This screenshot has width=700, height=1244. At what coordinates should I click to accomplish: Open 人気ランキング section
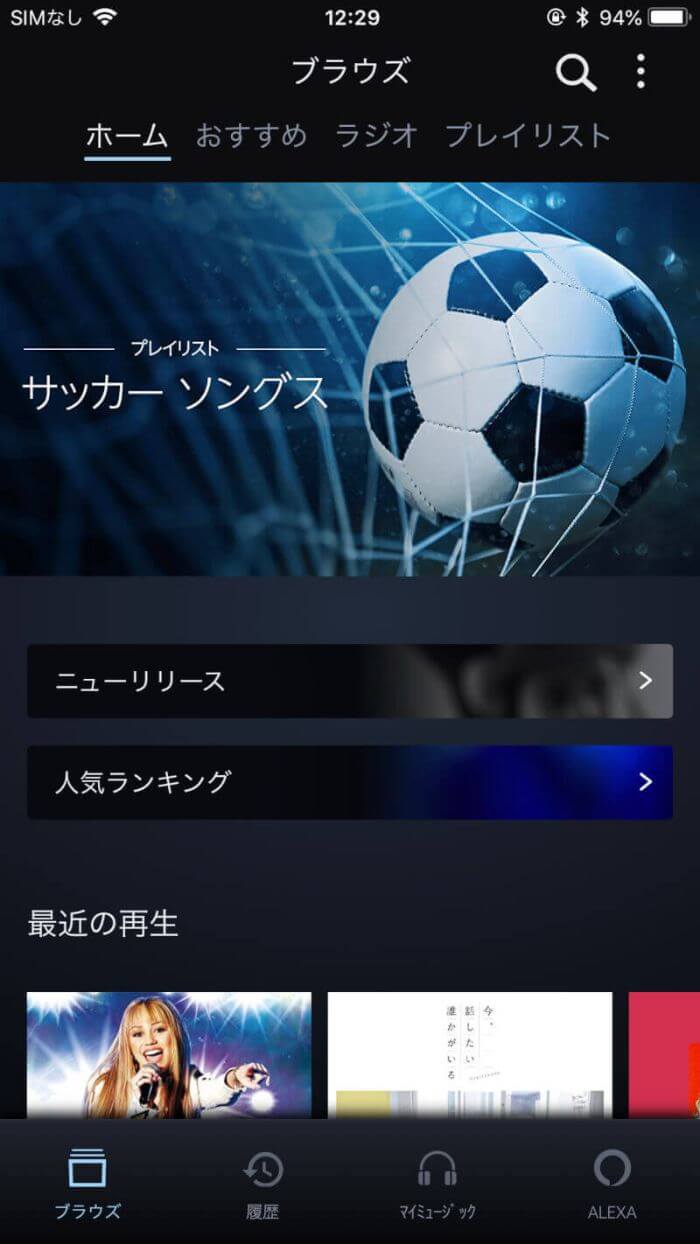[350, 782]
